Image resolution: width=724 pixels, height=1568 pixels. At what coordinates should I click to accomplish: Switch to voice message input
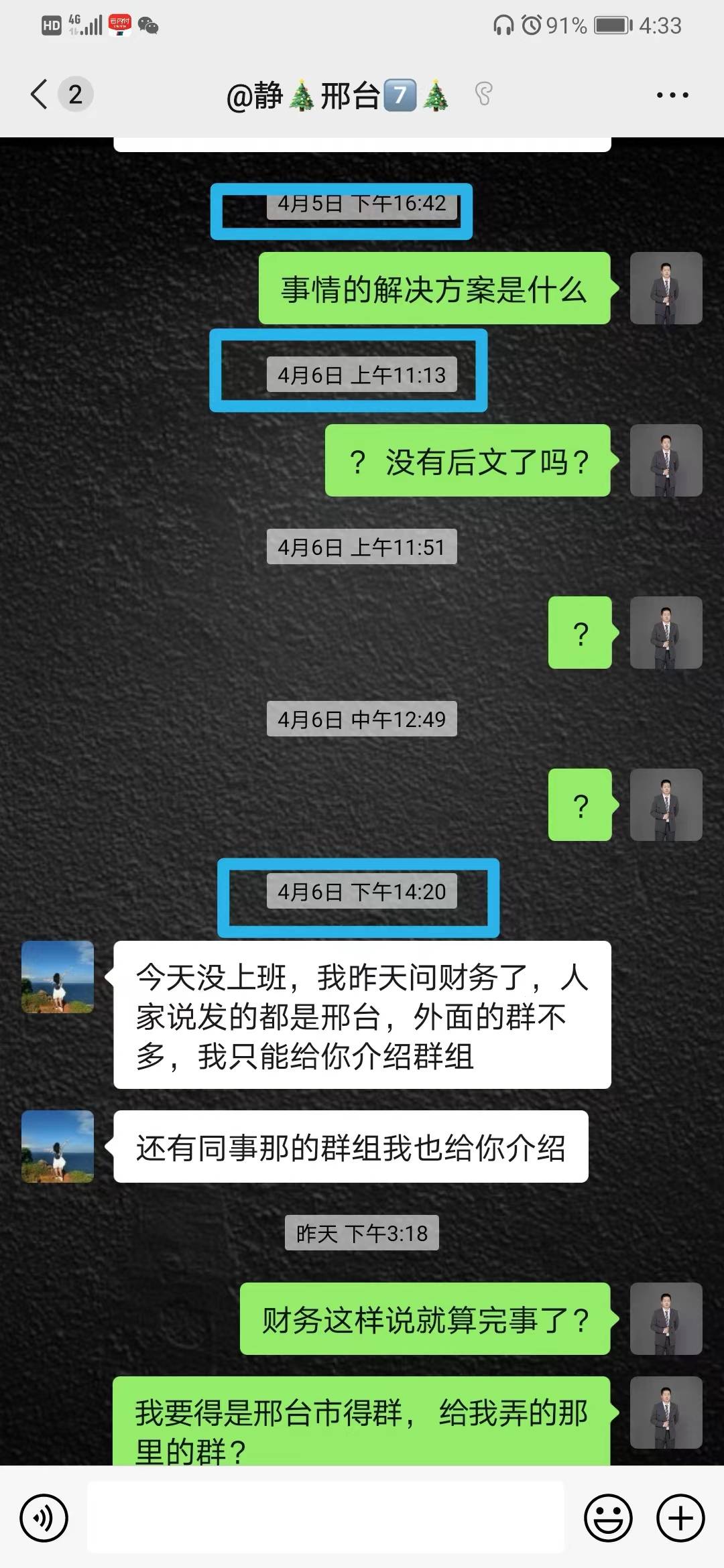(x=44, y=1518)
